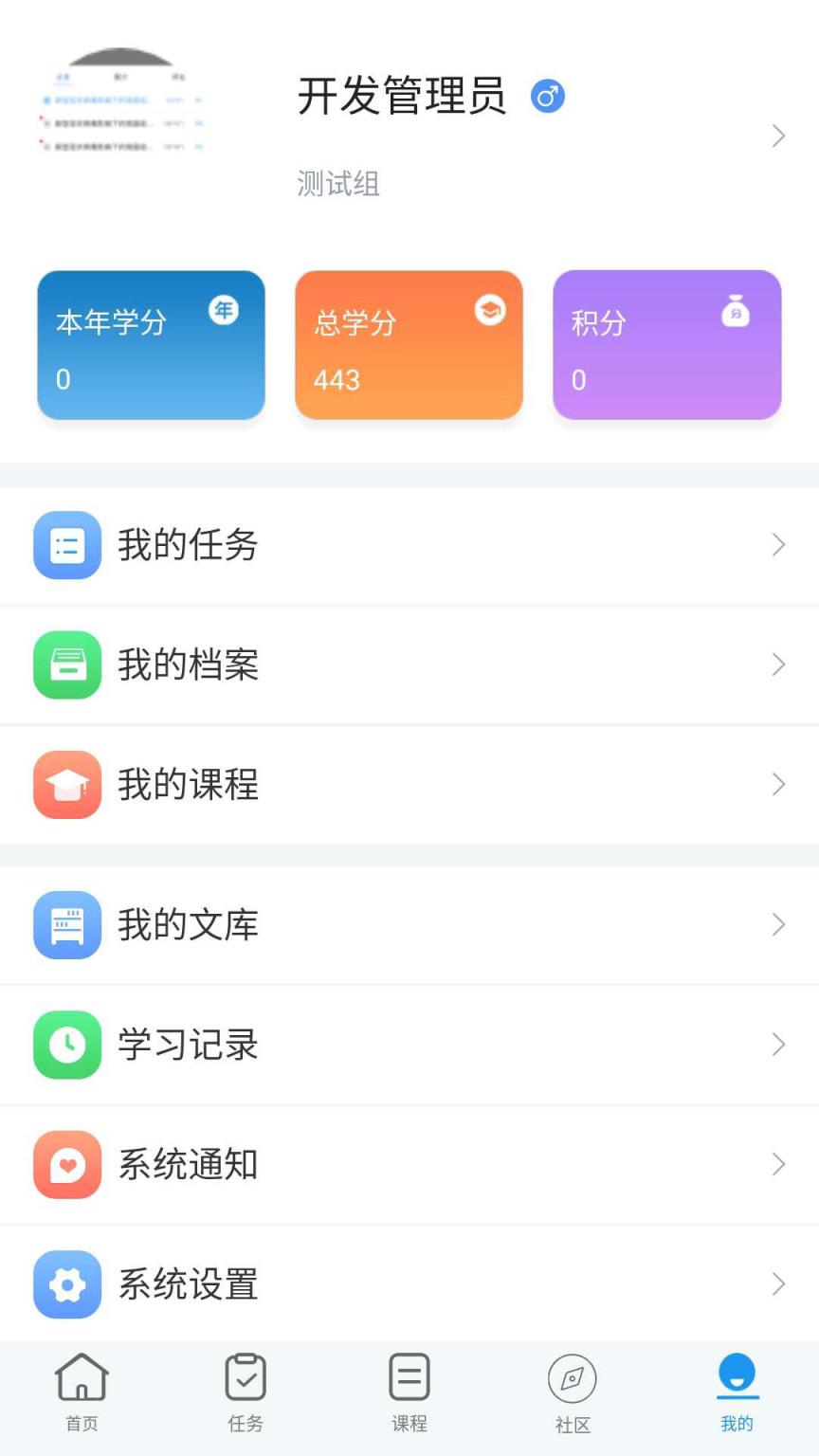Screen dimensions: 819x1456
Task: Switch to the 社区 tab
Action: click(x=573, y=1392)
